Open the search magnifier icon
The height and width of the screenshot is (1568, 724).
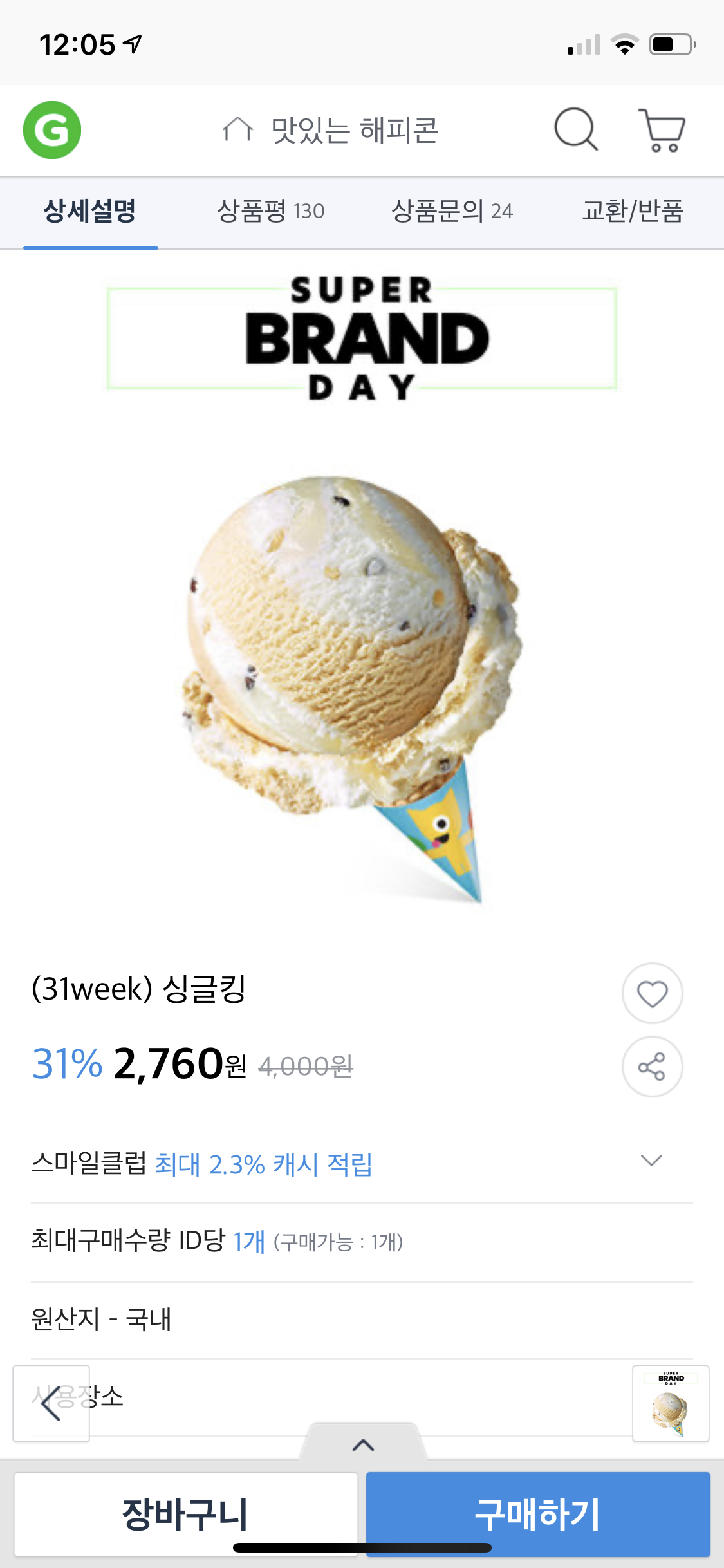coord(575,130)
